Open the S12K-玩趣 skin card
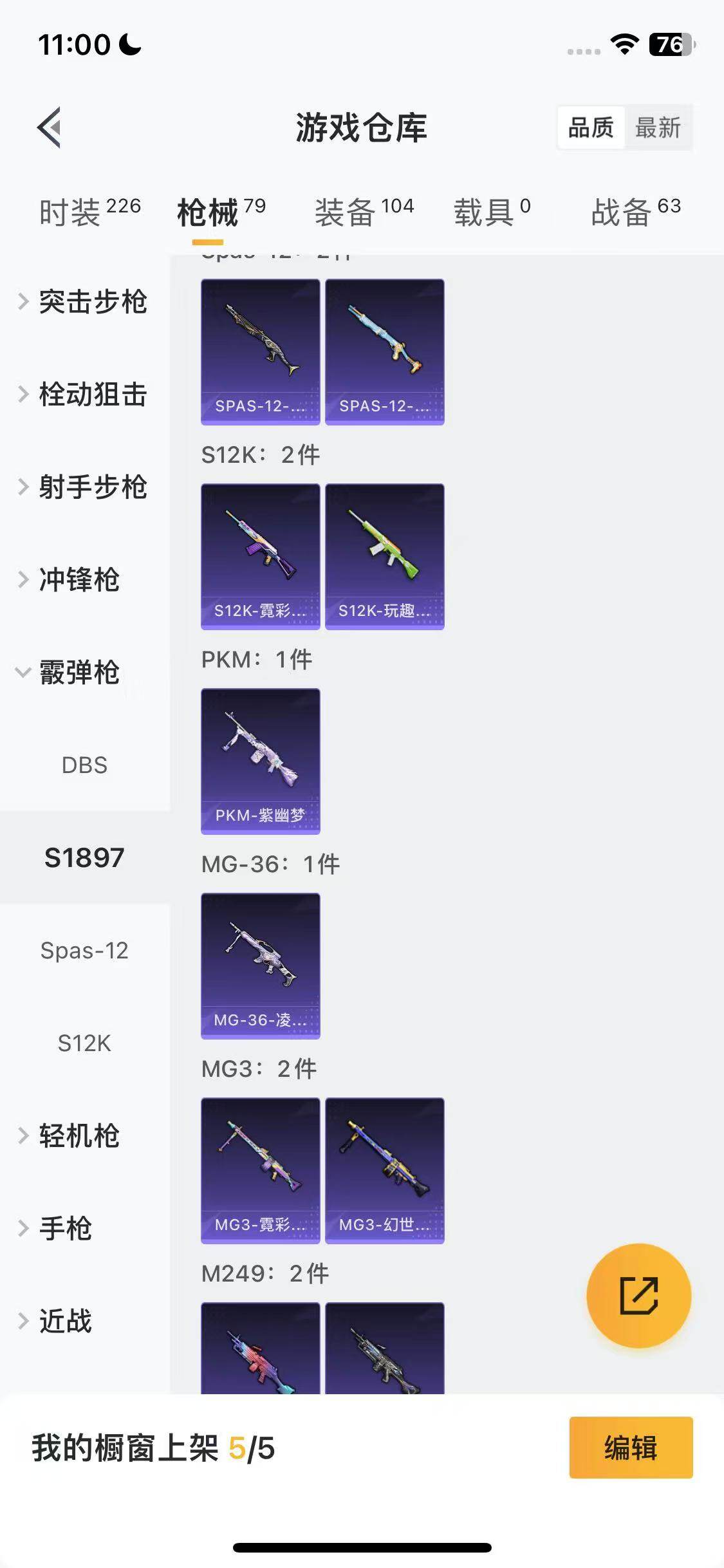This screenshot has height=1568, width=724. [x=384, y=557]
